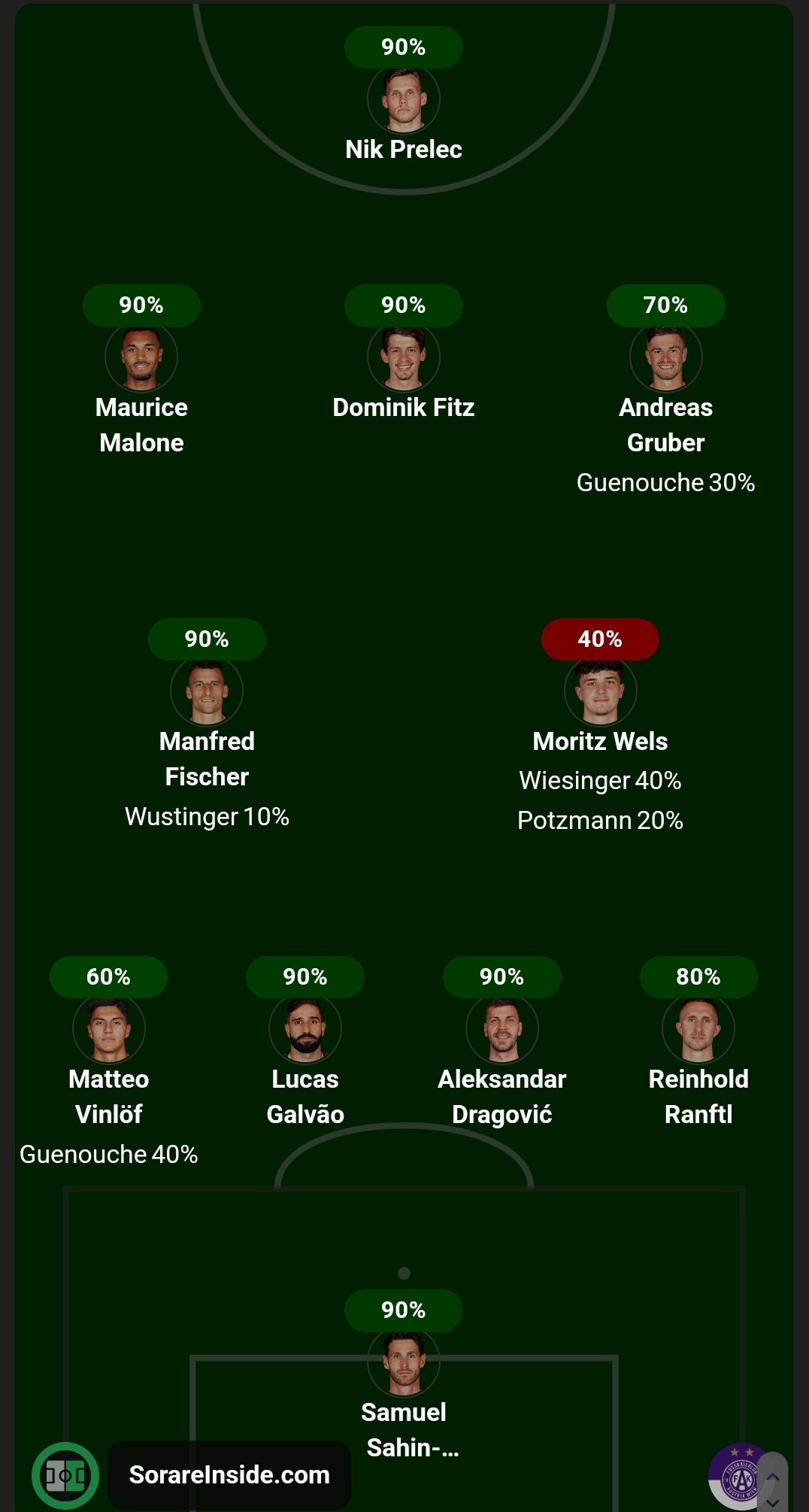Open Reinhold Ranftl's player card
This screenshot has height=1512, width=809.
(698, 1029)
